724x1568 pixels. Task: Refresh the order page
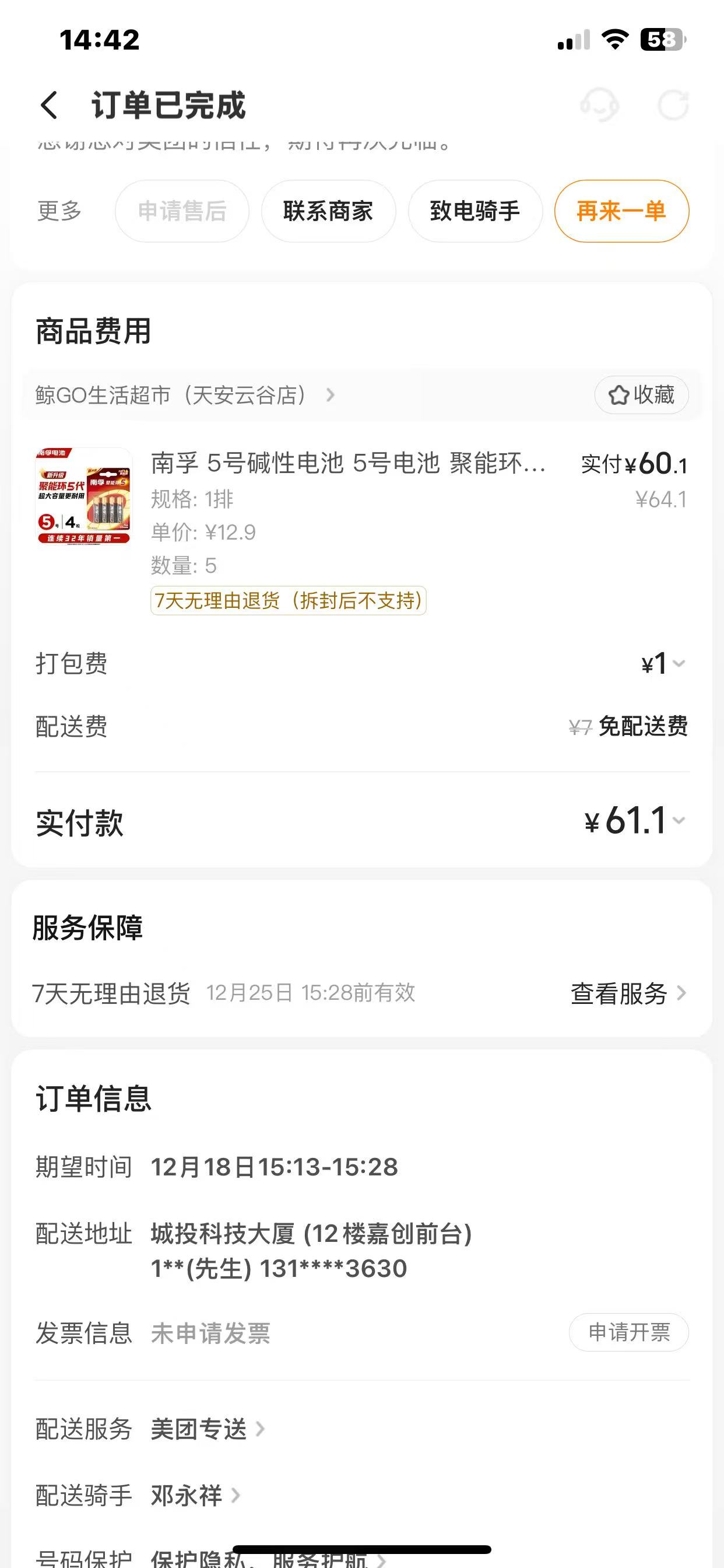click(673, 106)
